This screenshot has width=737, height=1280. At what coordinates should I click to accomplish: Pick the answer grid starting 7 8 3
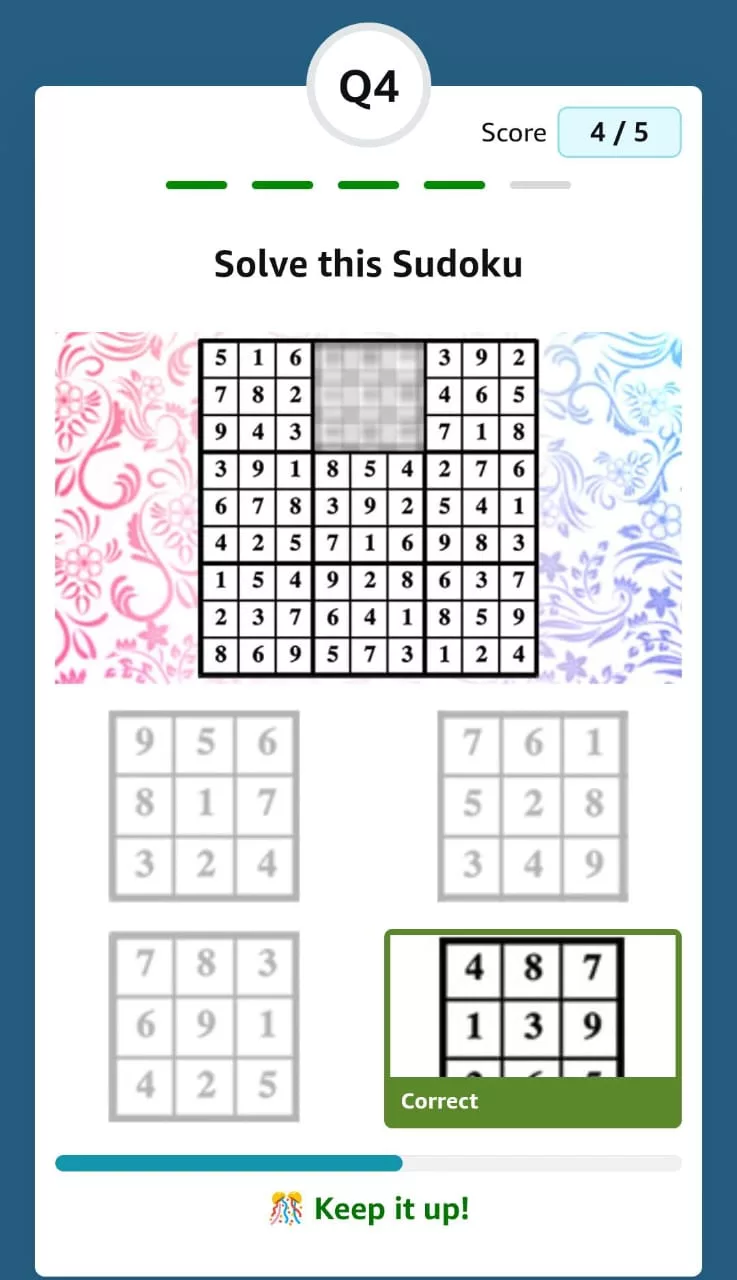point(204,1027)
